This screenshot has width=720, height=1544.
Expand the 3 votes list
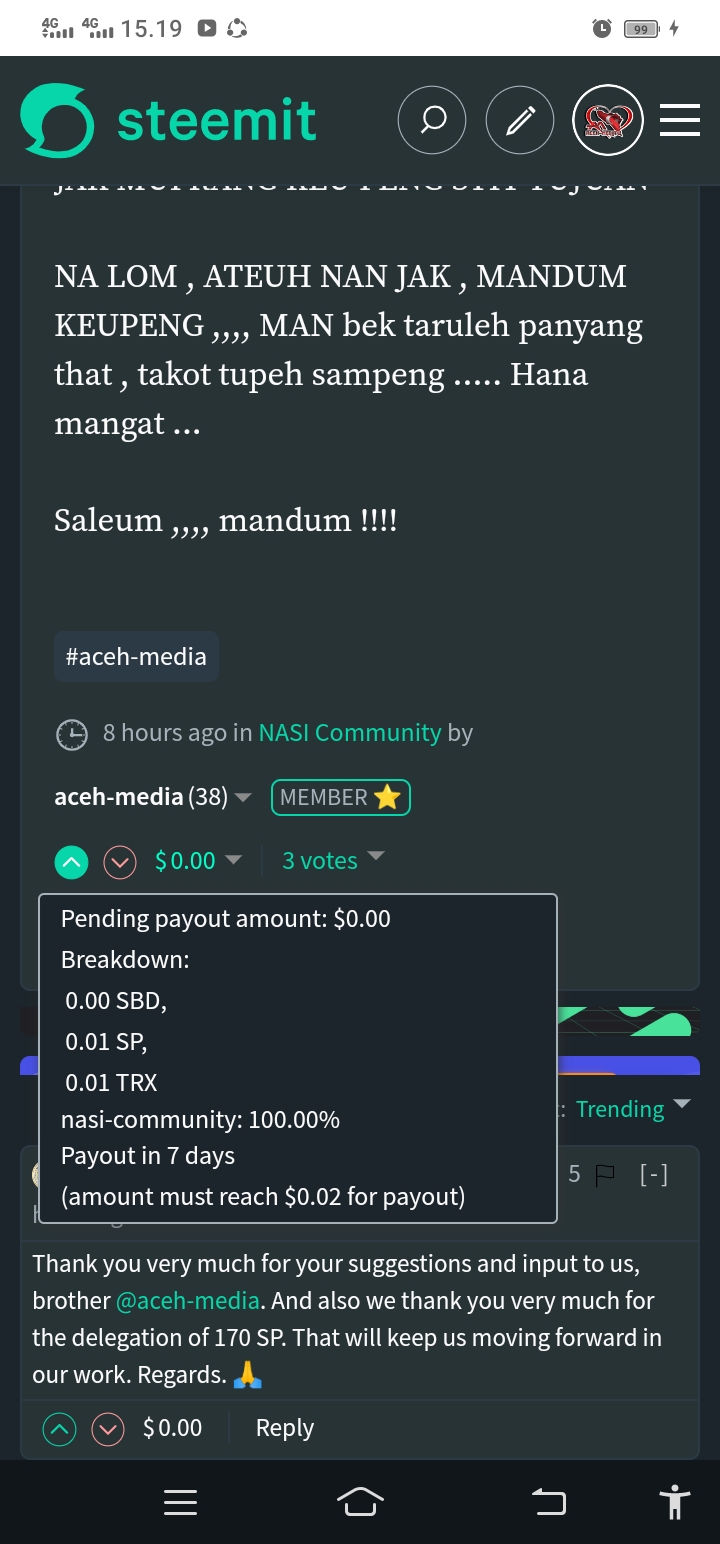(x=333, y=861)
